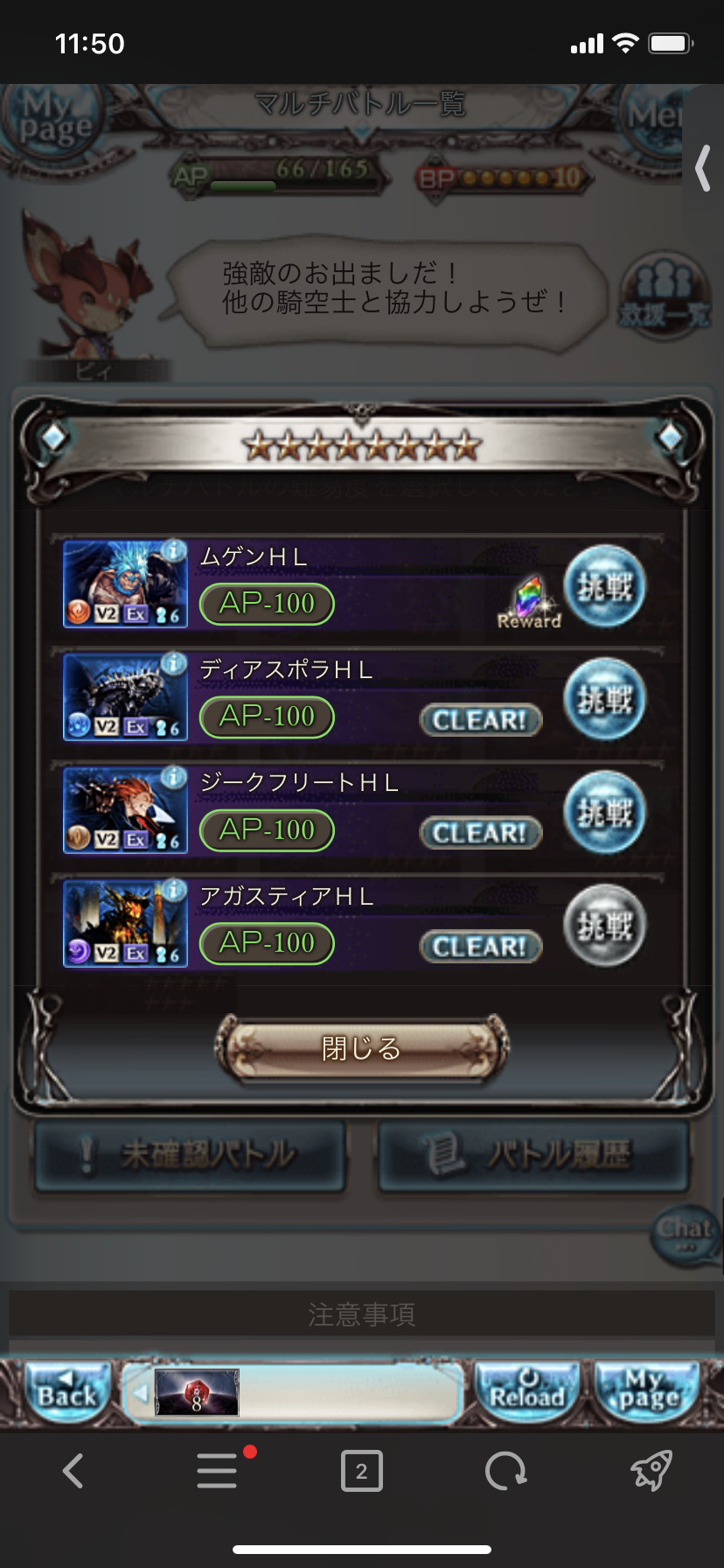
Task: Challenge the ディアスポラHL raid battle
Action: pos(604,700)
